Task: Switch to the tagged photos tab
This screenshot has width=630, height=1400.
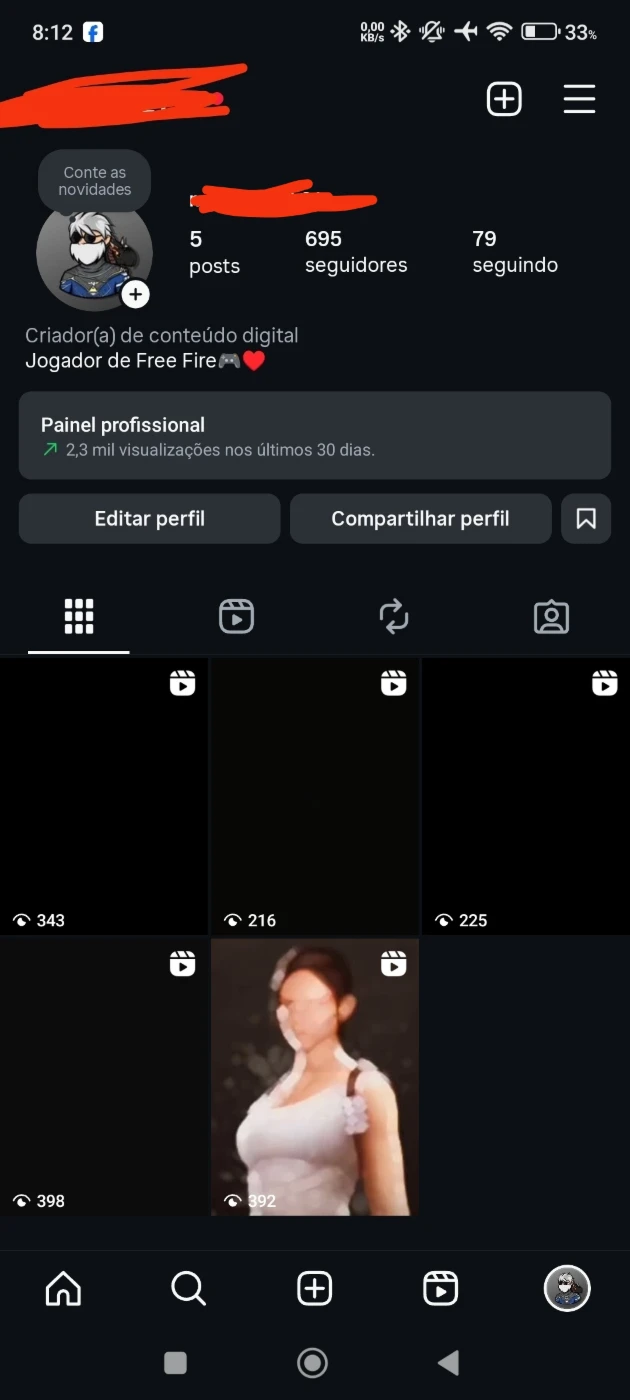Action: pos(551,617)
